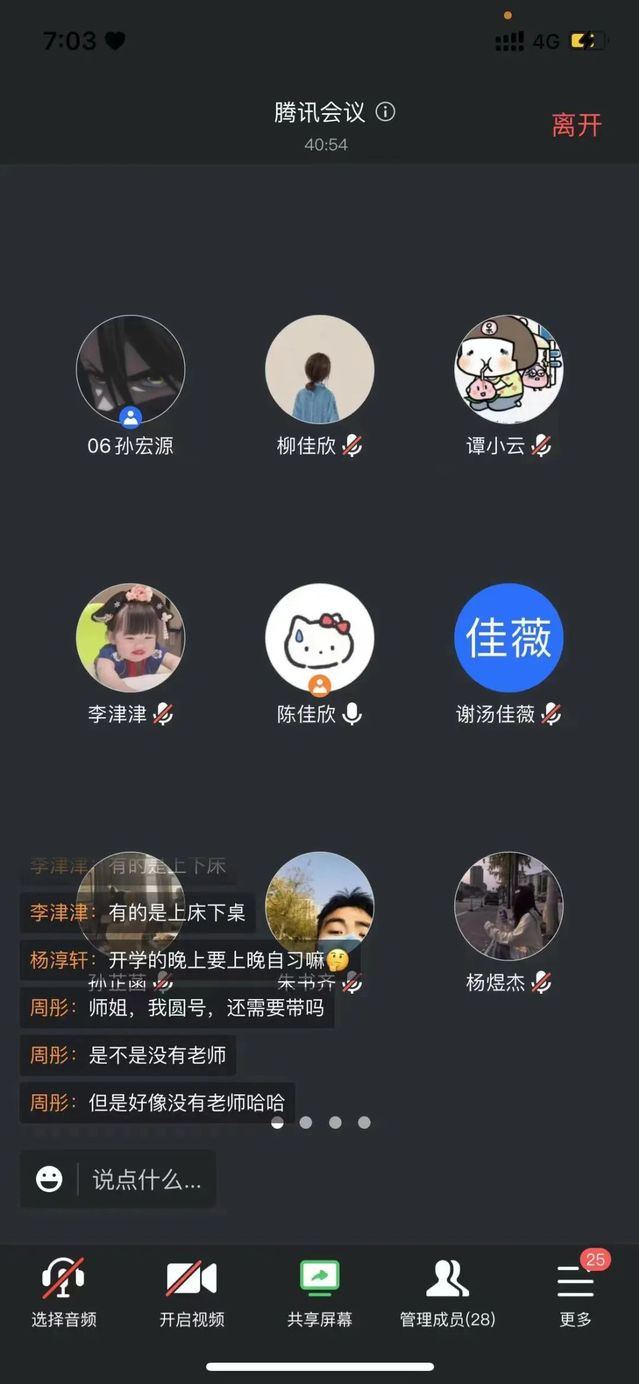Select participant 谢汤佳薇
Screen dimensions: 639x1384
tap(509, 638)
